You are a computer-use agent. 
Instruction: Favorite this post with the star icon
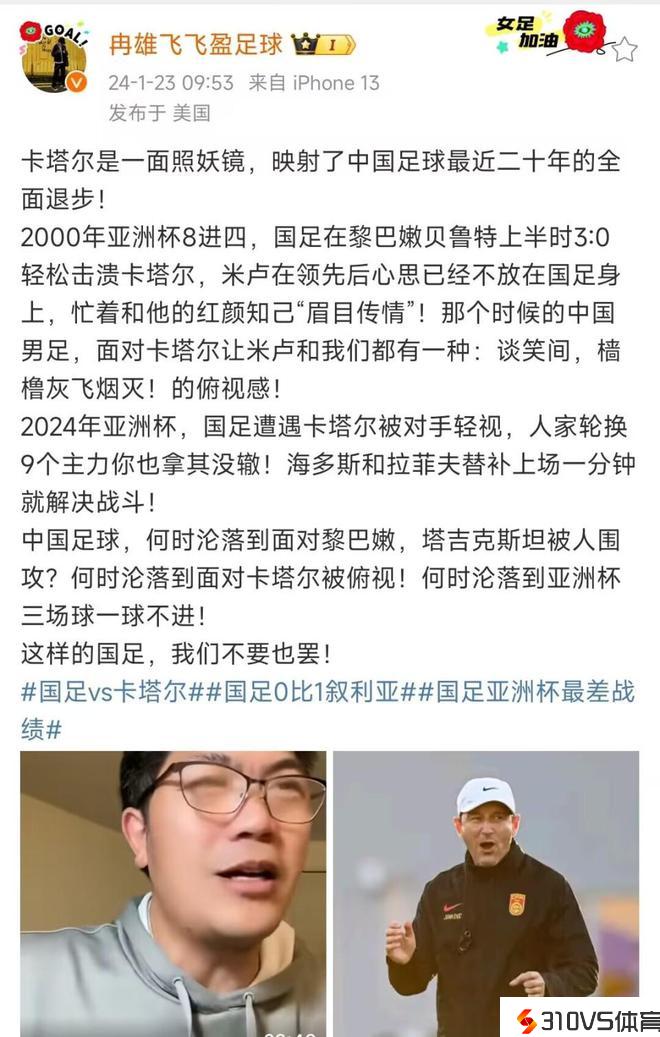point(624,49)
